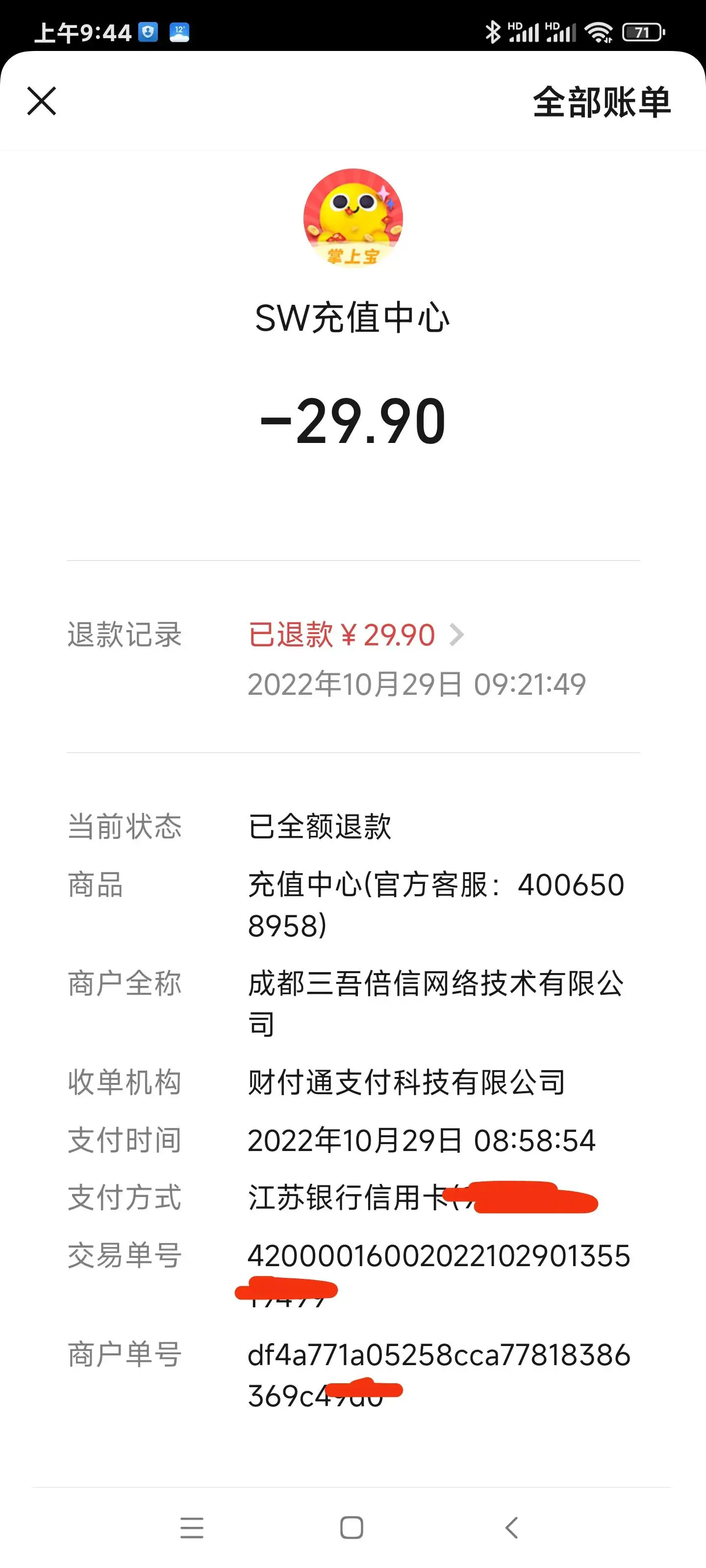Go back with the system back button
Screen dimensions: 706x1568
[512, 1528]
